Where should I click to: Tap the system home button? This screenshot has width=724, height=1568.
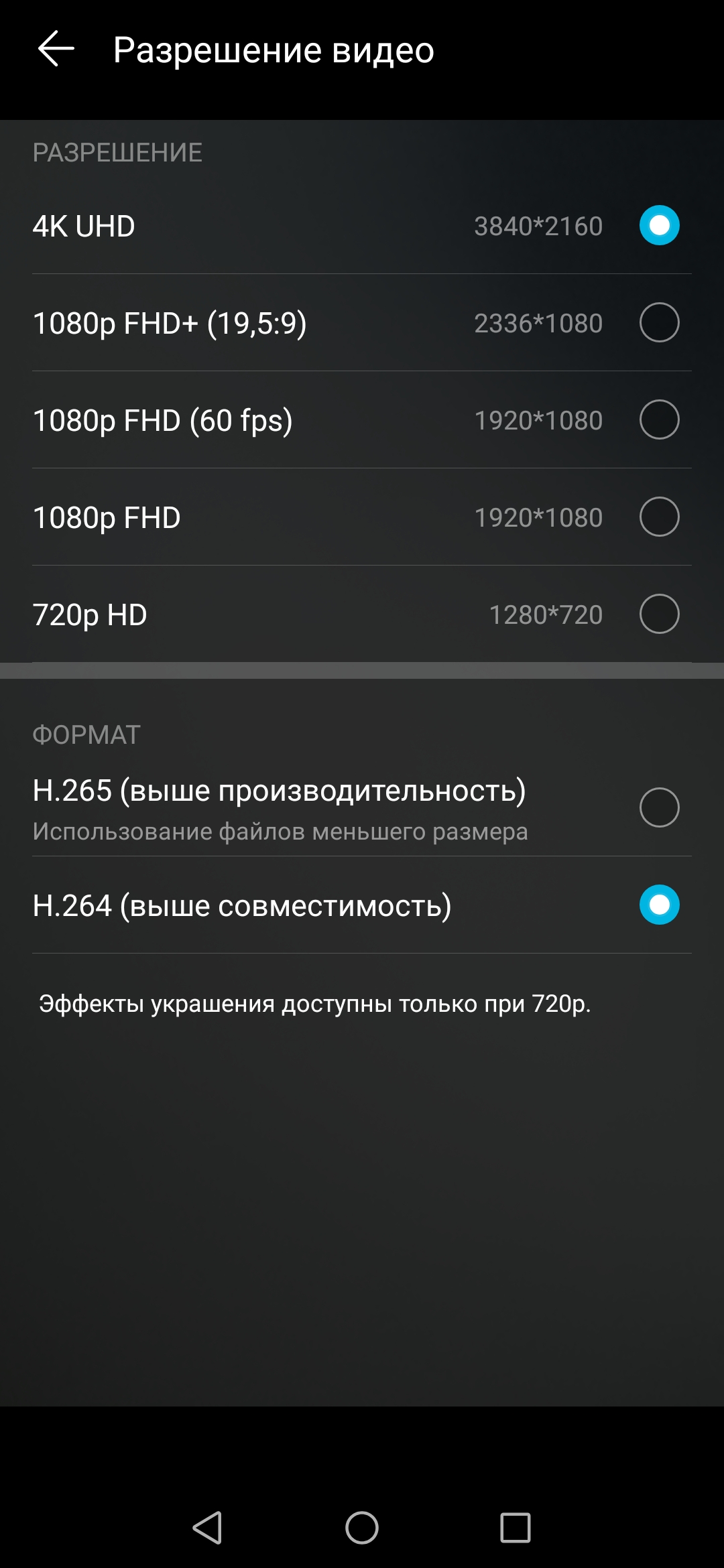click(362, 1528)
